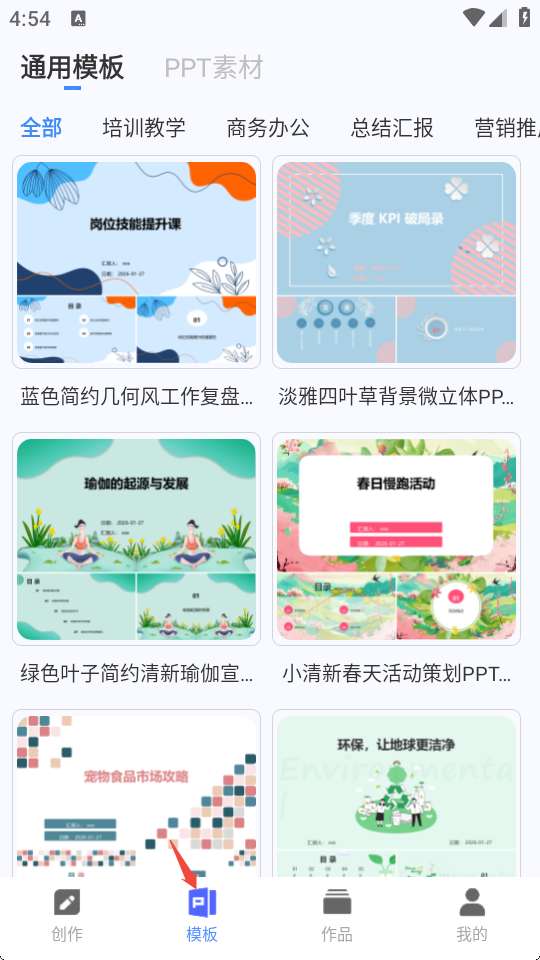Show the 总结汇报 category
Image resolution: width=540 pixels, height=960 pixels.
click(x=392, y=128)
